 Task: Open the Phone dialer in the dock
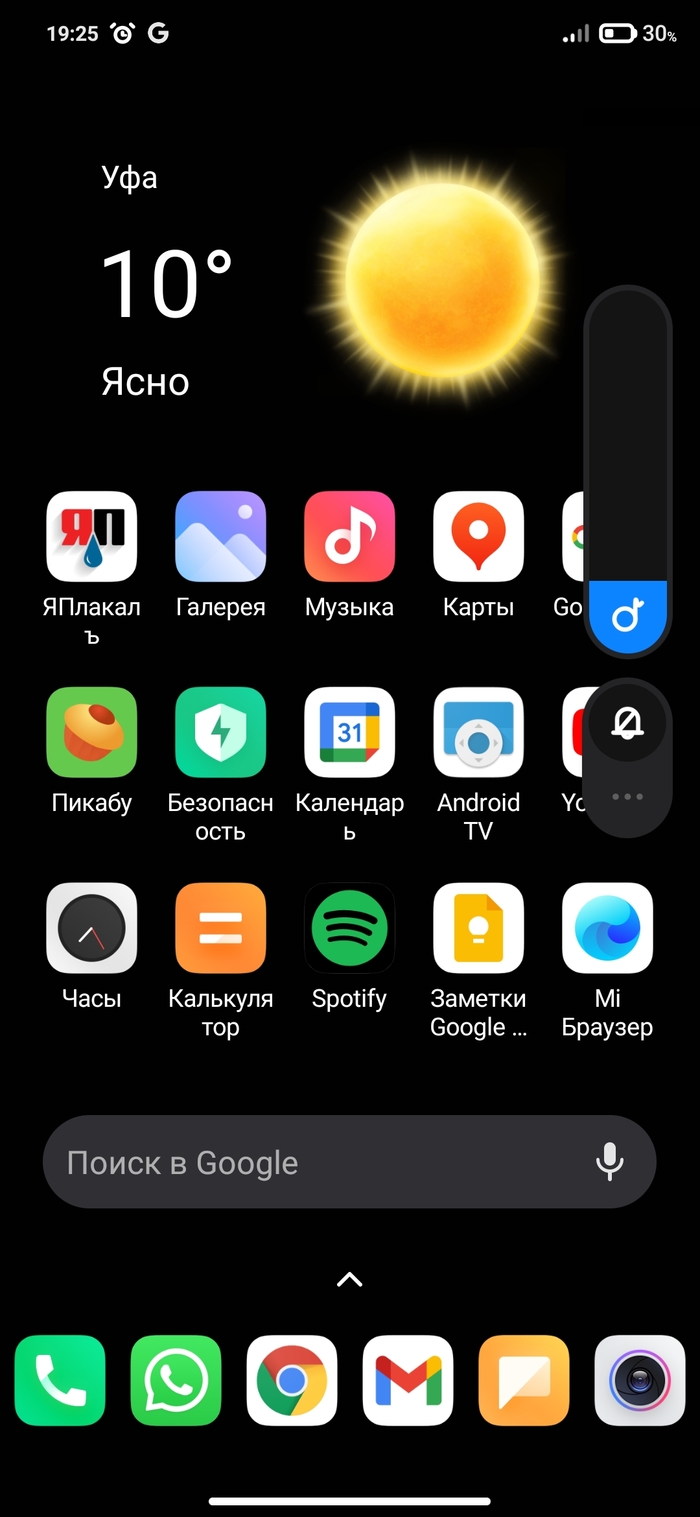(60, 1380)
